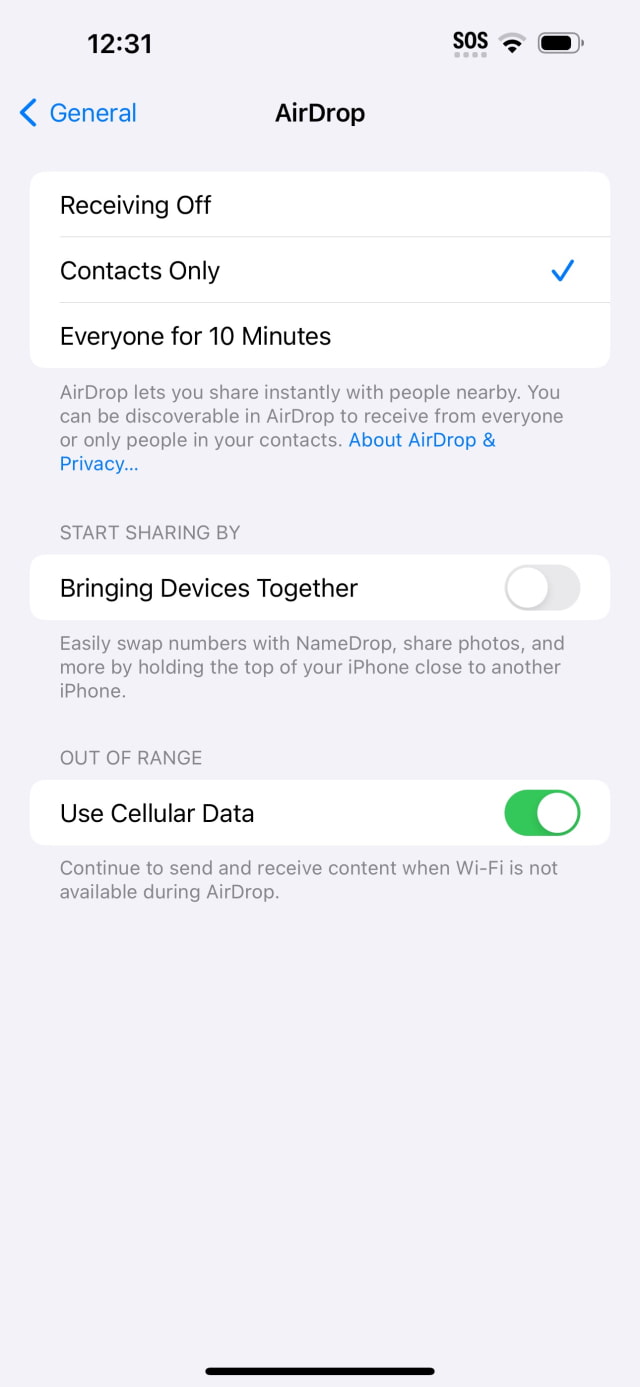Go back to General settings
The height and width of the screenshot is (1387, 640).
point(78,113)
